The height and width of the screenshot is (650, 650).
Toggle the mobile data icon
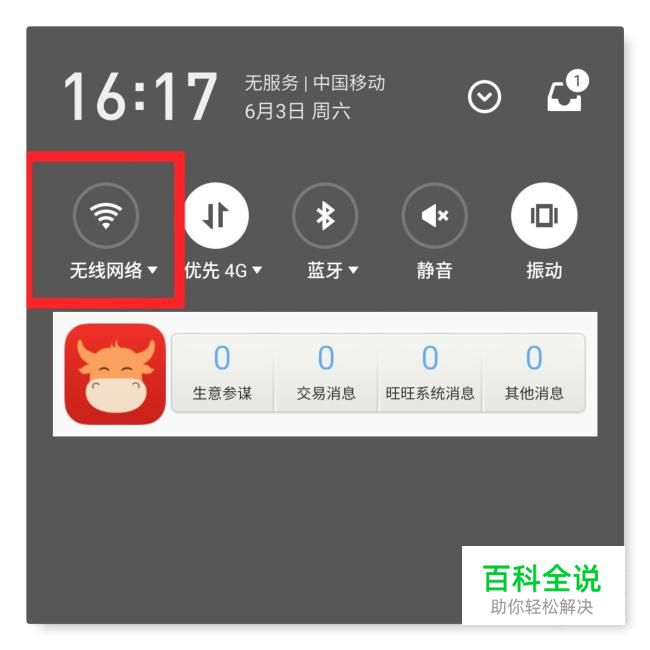(216, 216)
